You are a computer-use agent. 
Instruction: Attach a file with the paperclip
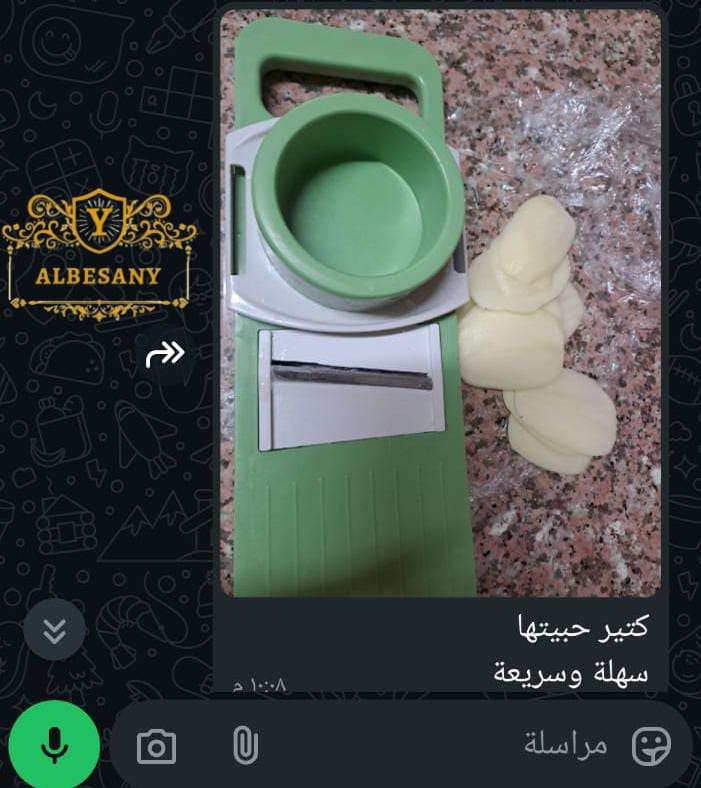click(x=243, y=746)
